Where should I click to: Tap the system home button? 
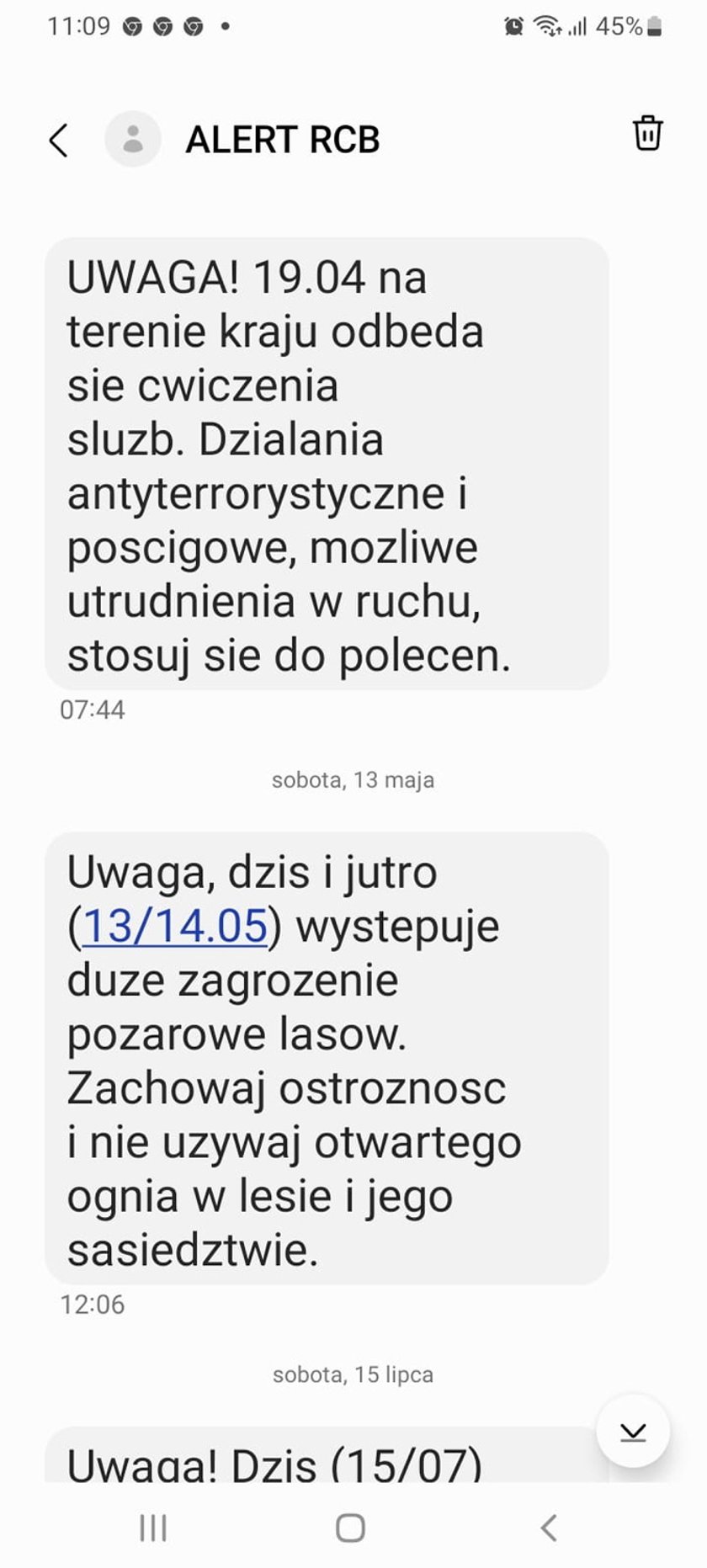[x=350, y=1527]
